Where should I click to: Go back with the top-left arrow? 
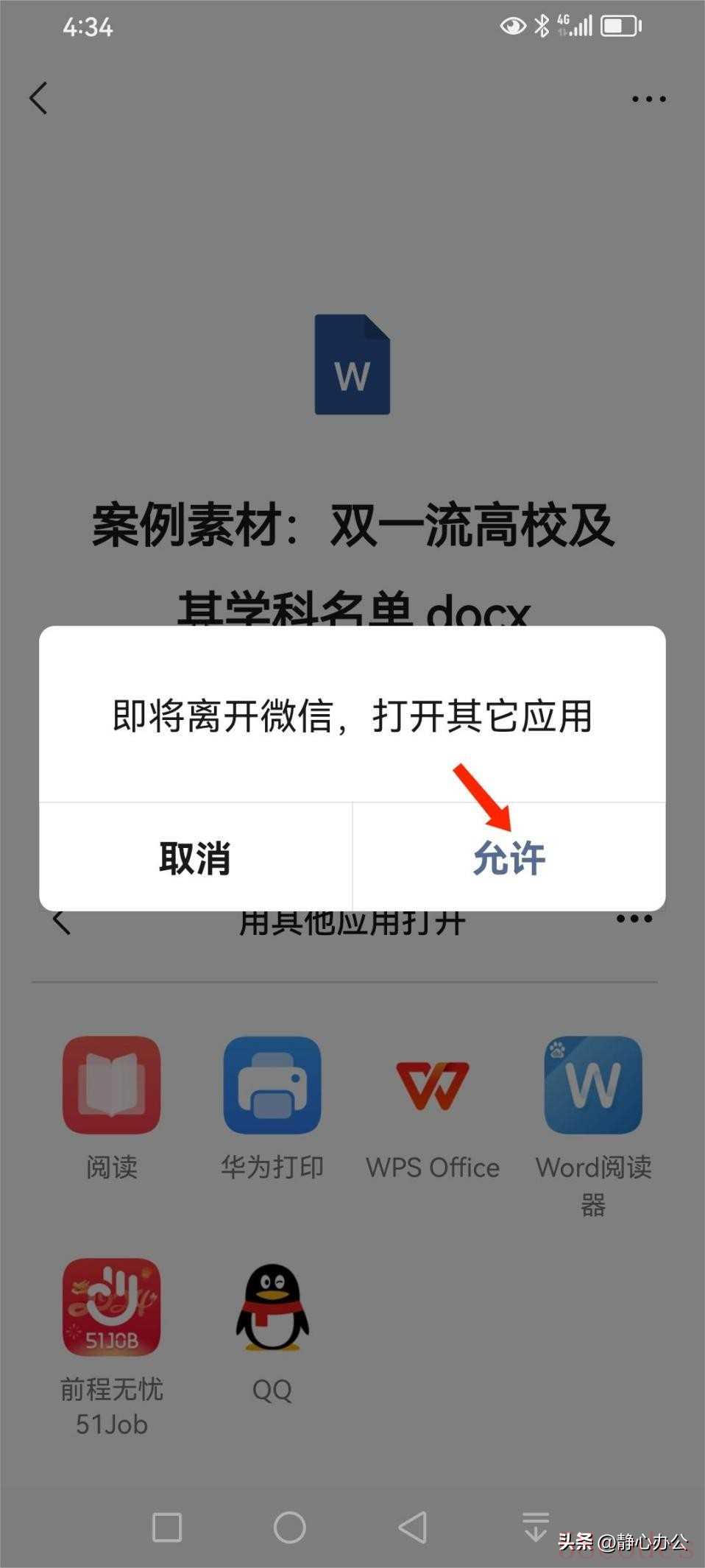(x=38, y=98)
